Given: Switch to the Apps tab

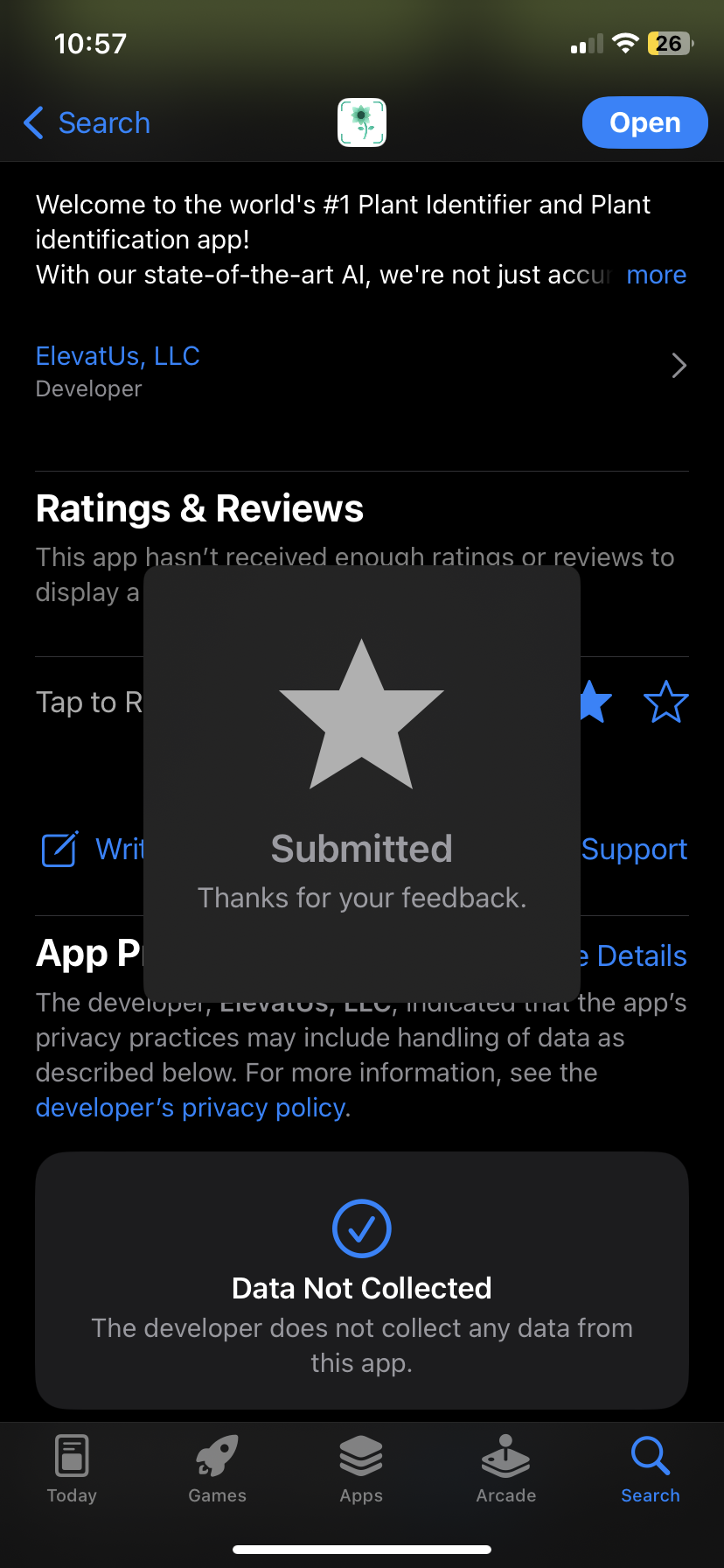Looking at the screenshot, I should click(361, 1470).
